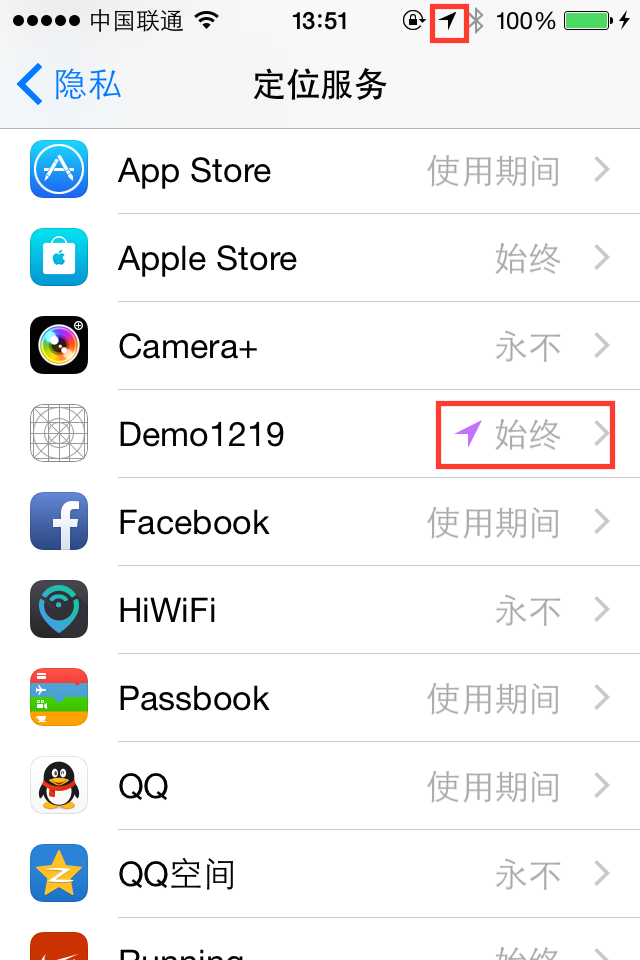640x960 pixels.
Task: Select the QQ location row
Action: click(x=320, y=786)
